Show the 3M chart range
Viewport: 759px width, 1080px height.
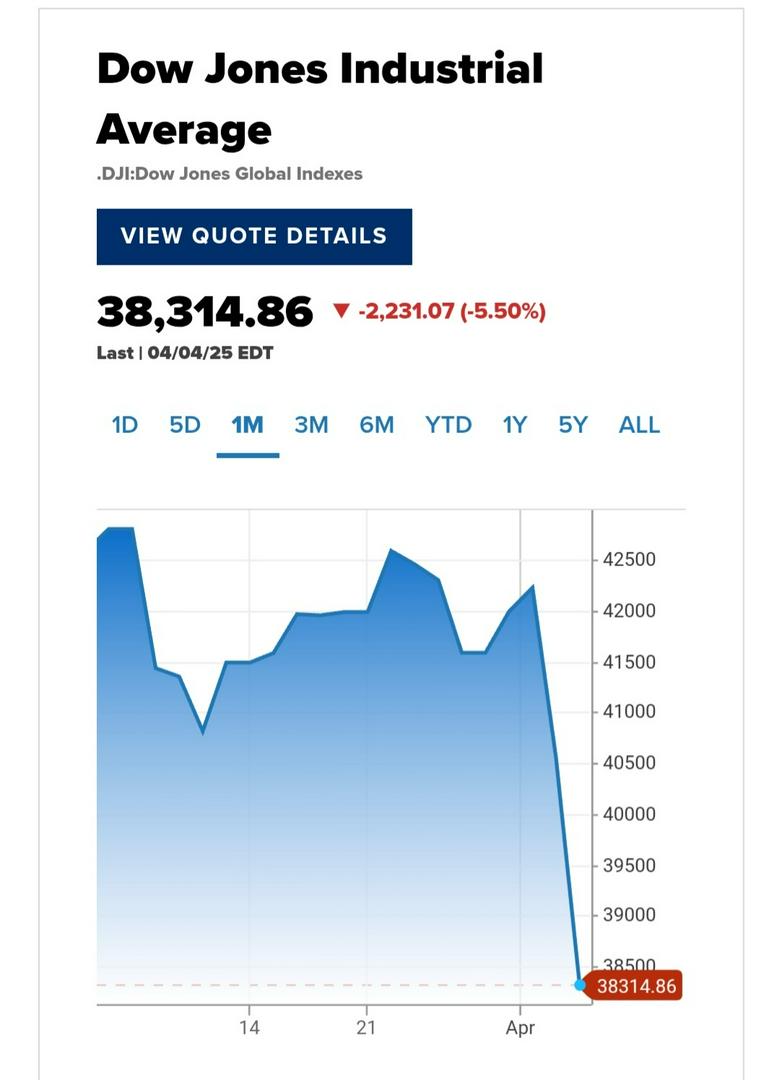click(x=311, y=425)
